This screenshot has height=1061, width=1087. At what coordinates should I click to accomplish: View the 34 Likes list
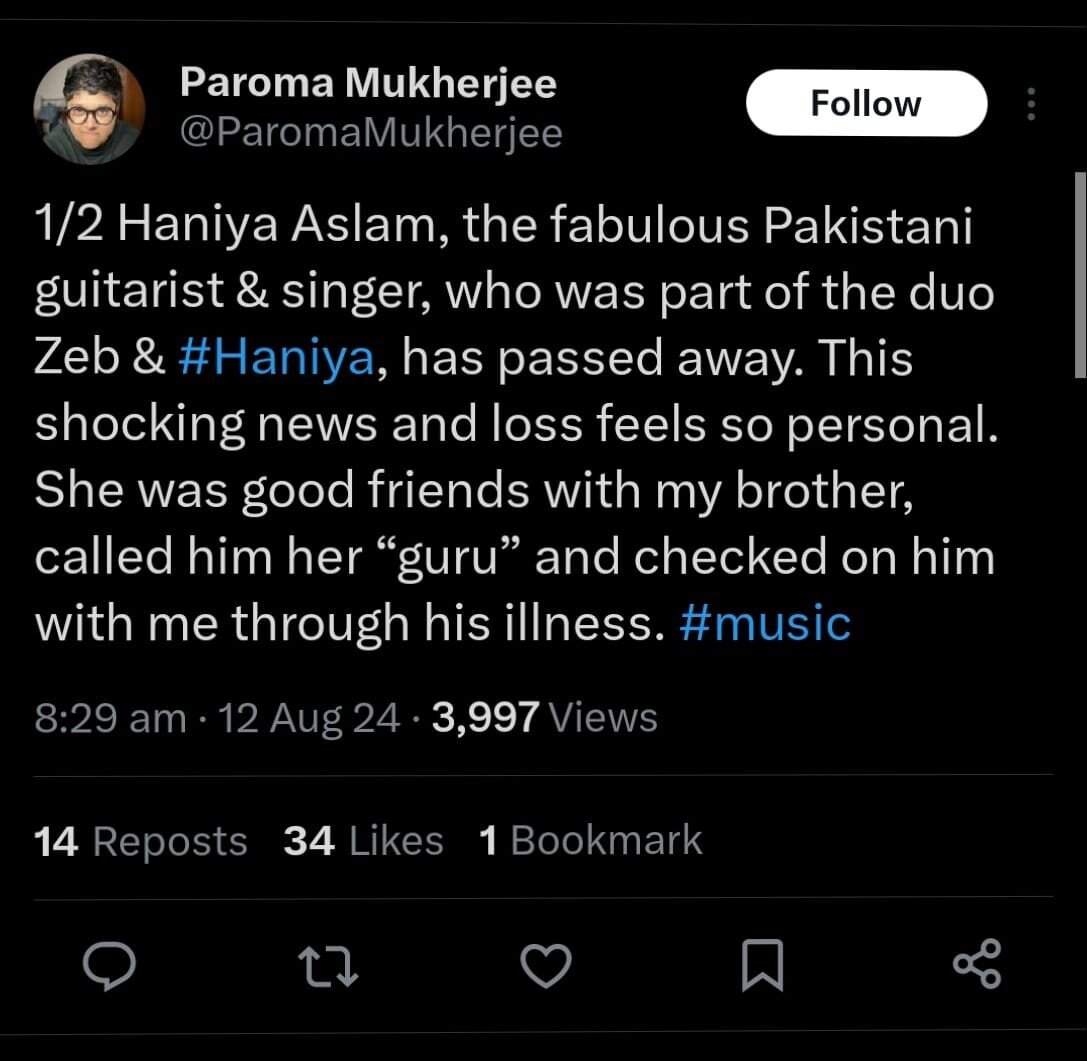pyautogui.click(x=363, y=841)
